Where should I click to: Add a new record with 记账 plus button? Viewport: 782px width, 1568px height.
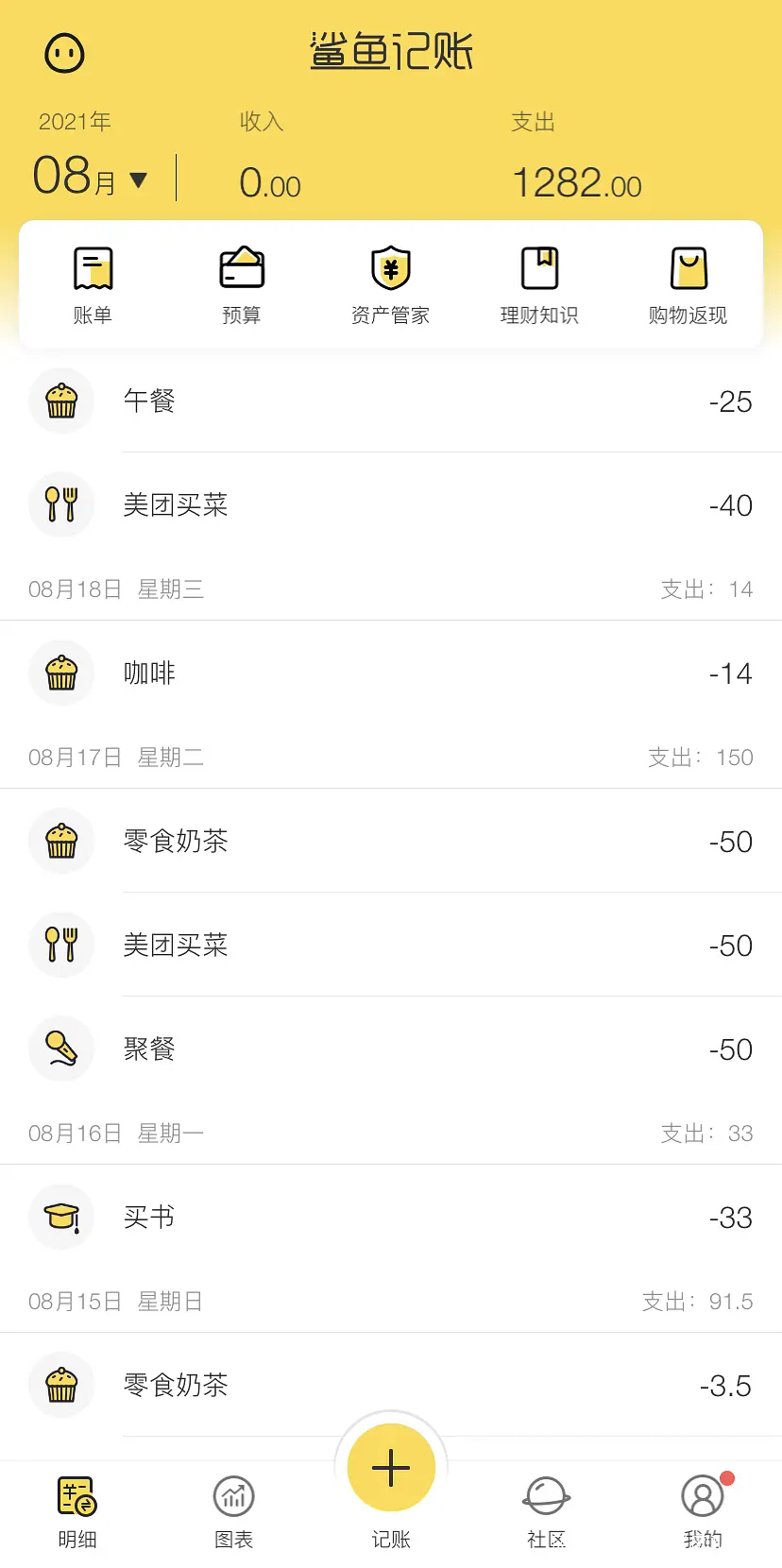click(x=391, y=1469)
